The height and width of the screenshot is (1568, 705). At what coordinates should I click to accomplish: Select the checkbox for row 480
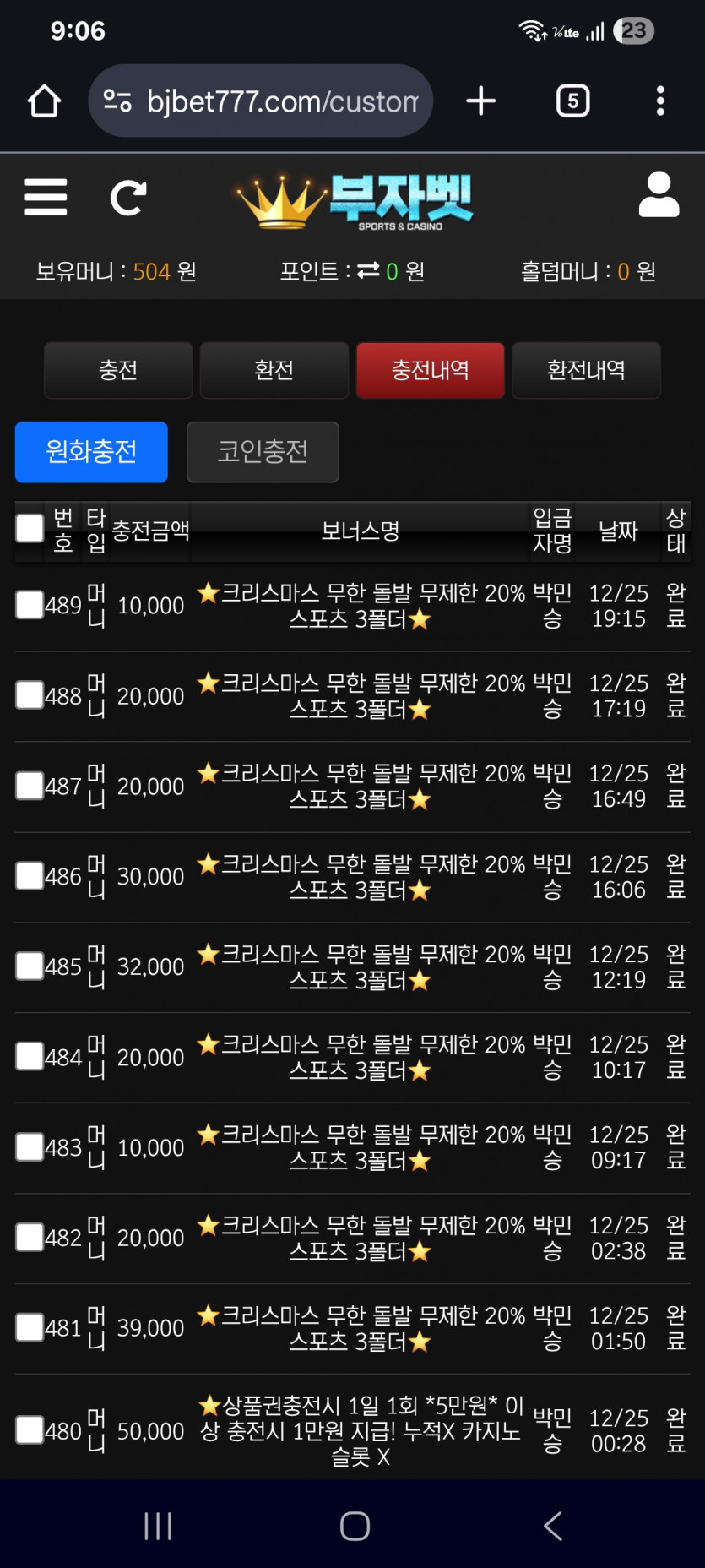(30, 1430)
